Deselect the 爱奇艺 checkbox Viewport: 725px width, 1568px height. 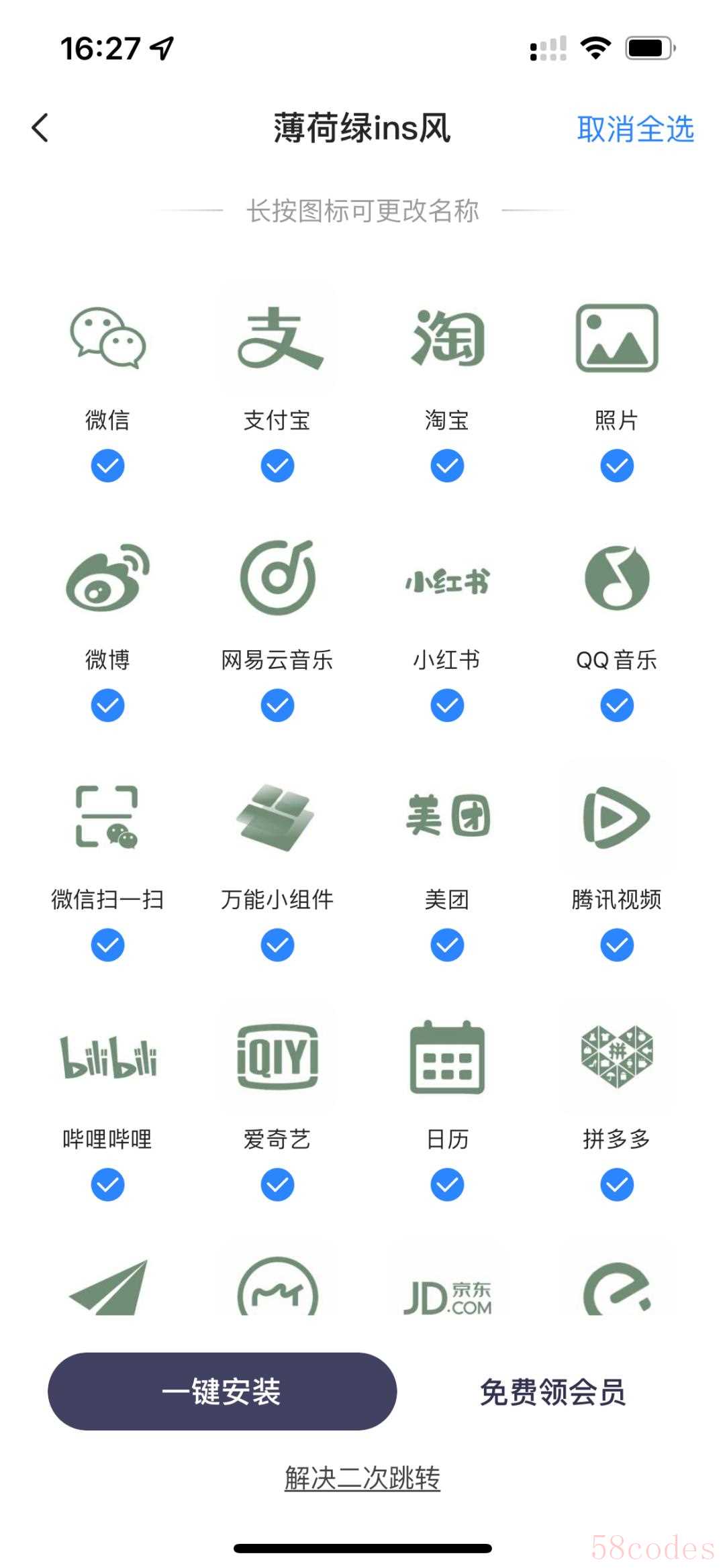[x=277, y=1185]
